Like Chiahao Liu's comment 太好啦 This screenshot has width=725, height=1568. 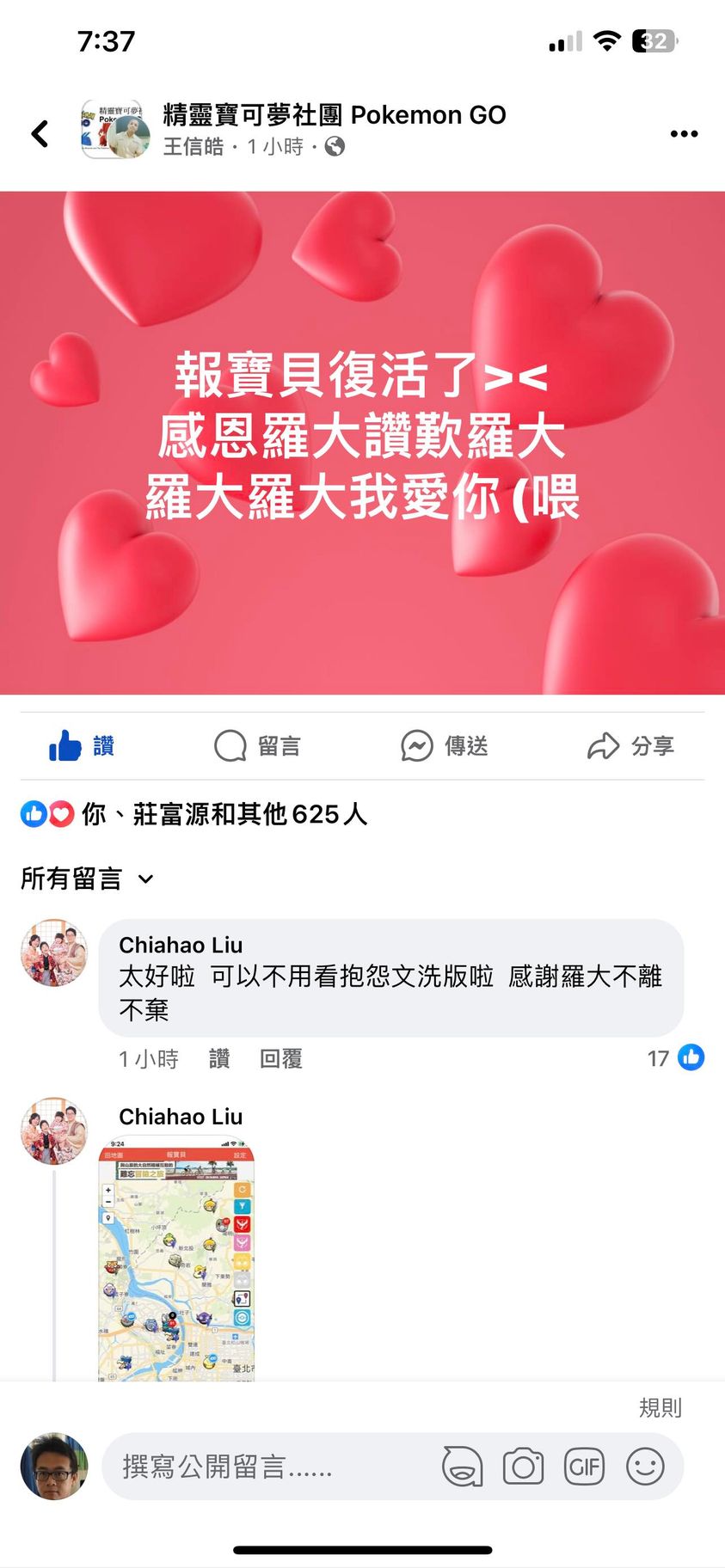(219, 1058)
